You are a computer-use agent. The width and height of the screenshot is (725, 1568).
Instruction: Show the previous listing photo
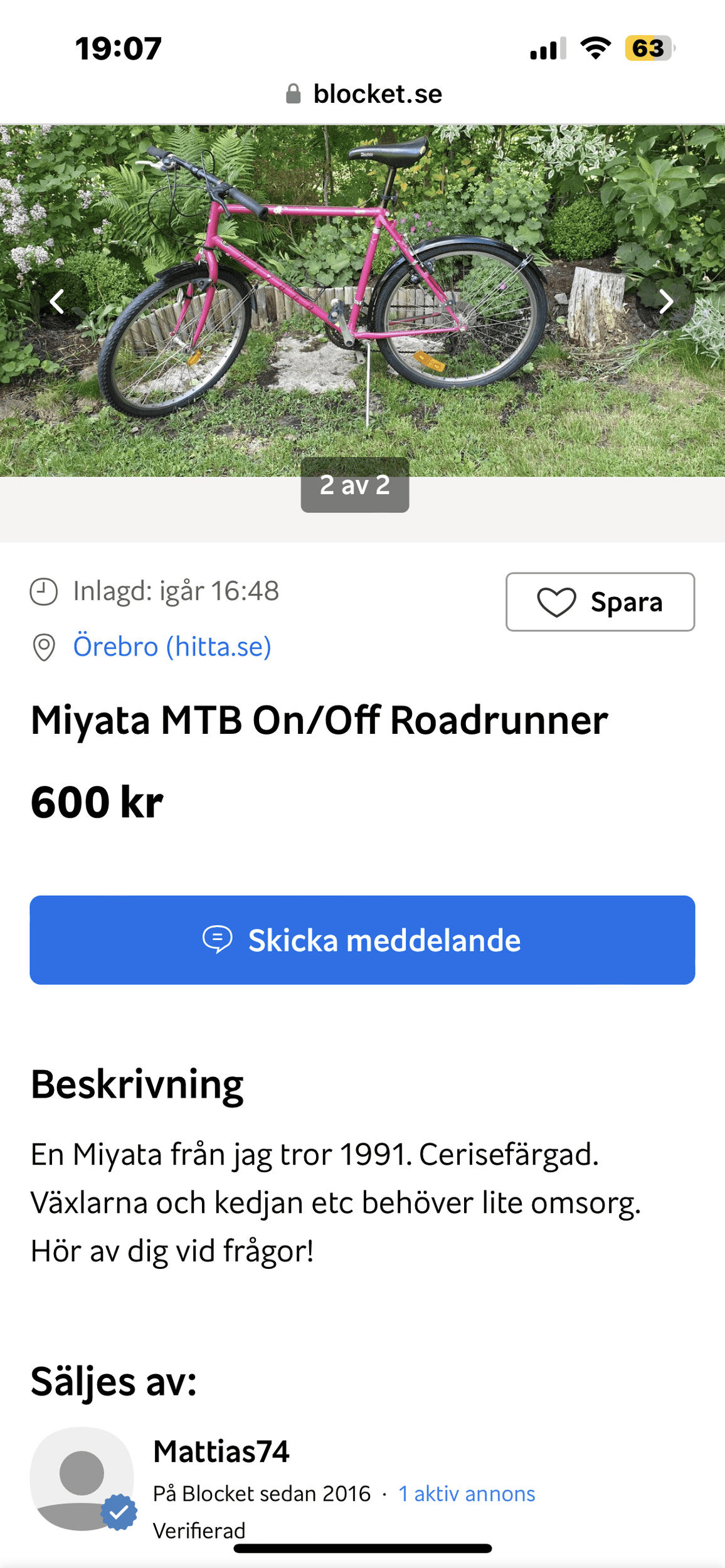coord(57,302)
